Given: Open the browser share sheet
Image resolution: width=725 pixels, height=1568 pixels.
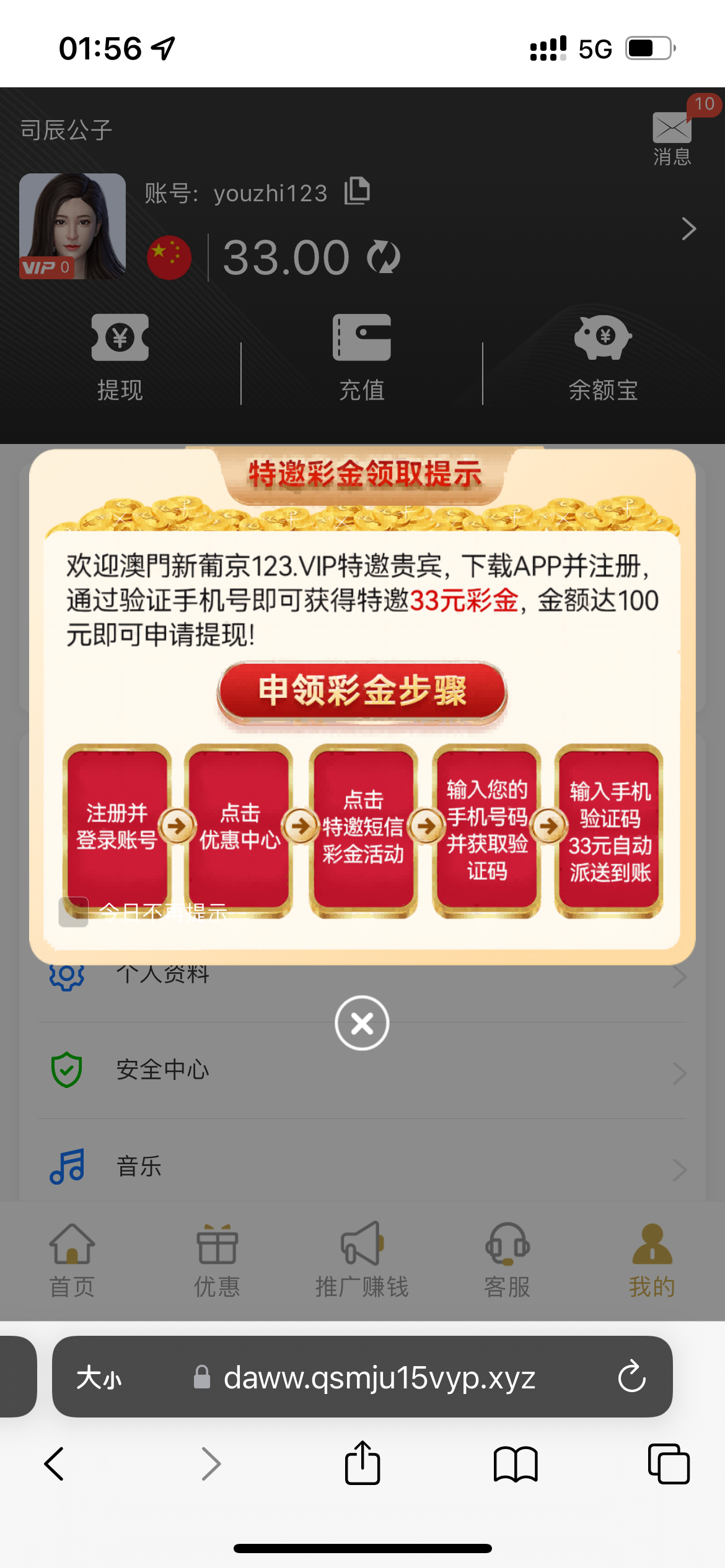Looking at the screenshot, I should pyautogui.click(x=362, y=1463).
